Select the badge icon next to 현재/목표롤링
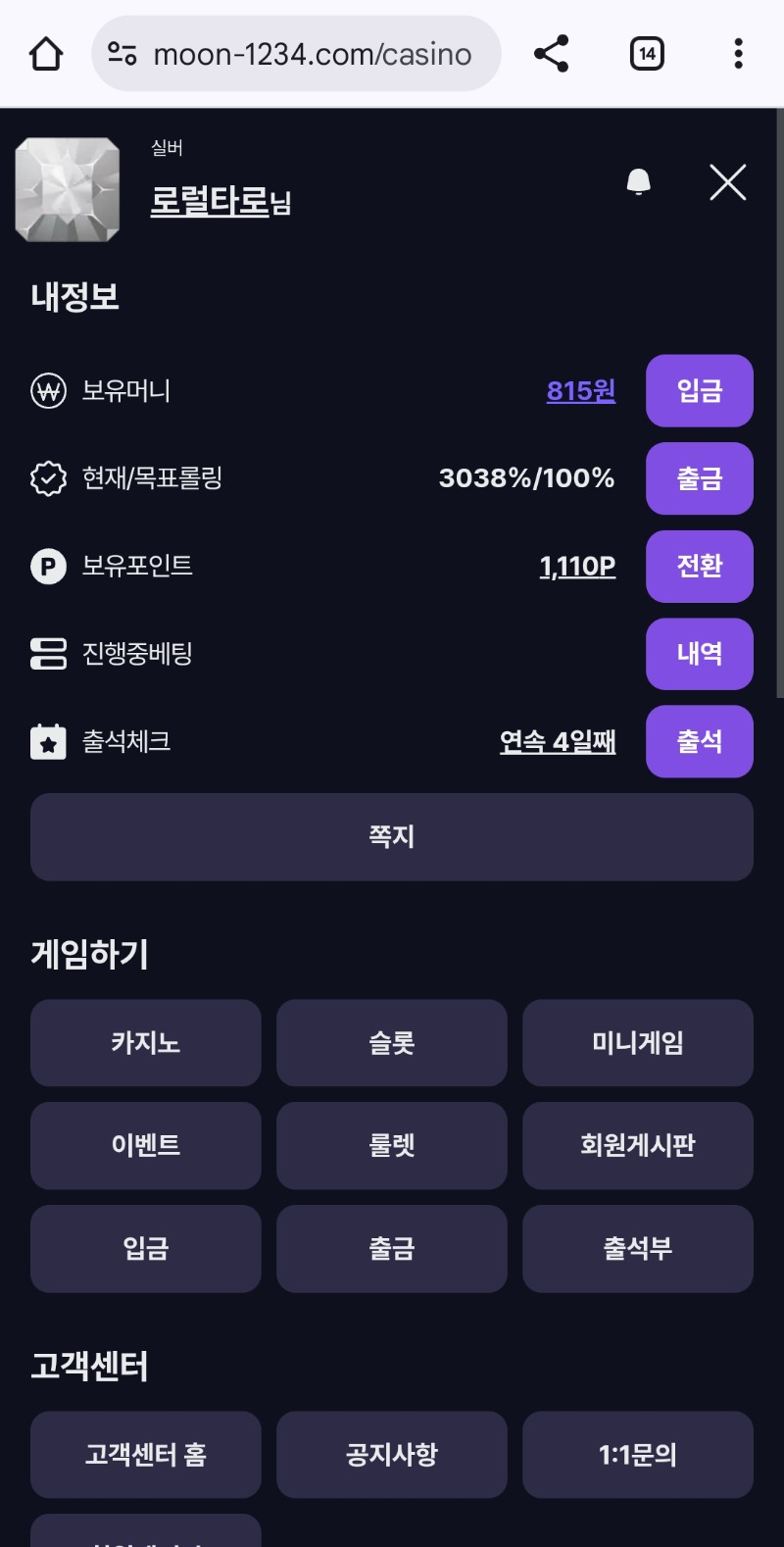The image size is (784, 1547). click(x=48, y=478)
